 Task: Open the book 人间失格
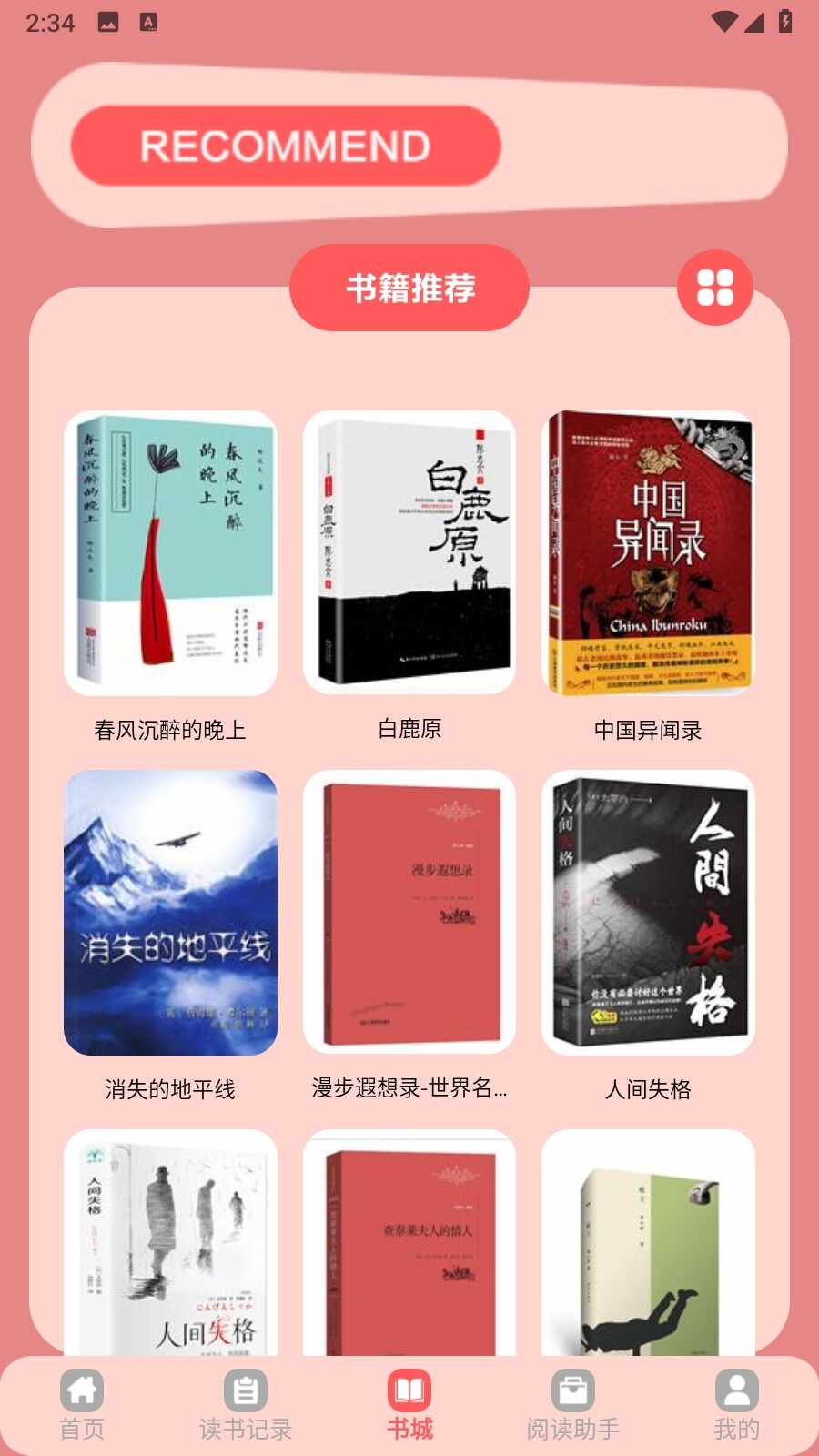click(x=649, y=910)
